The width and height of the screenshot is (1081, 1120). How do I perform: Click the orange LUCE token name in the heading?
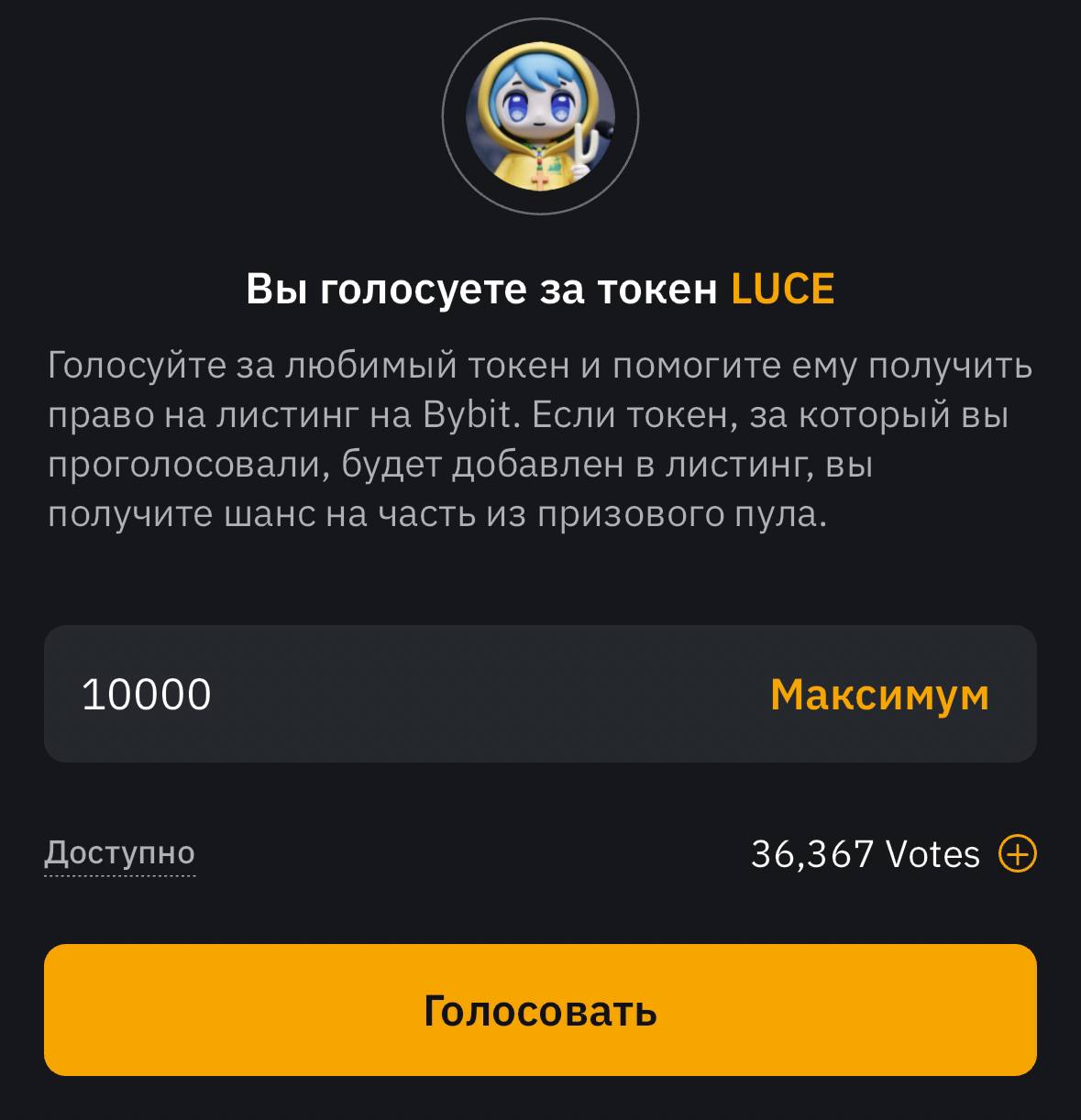pos(781,289)
